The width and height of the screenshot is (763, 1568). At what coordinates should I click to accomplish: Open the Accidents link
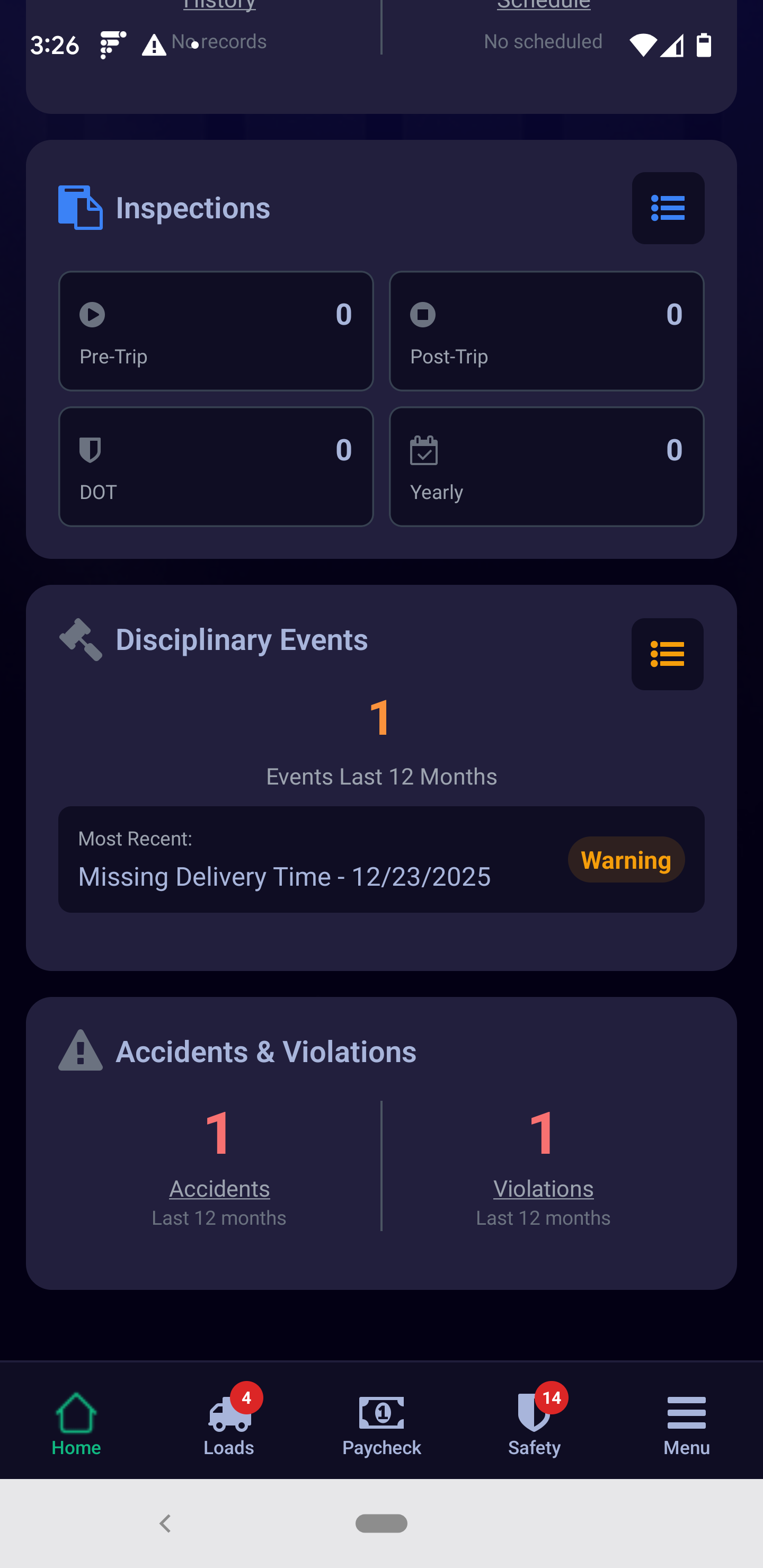[219, 1188]
